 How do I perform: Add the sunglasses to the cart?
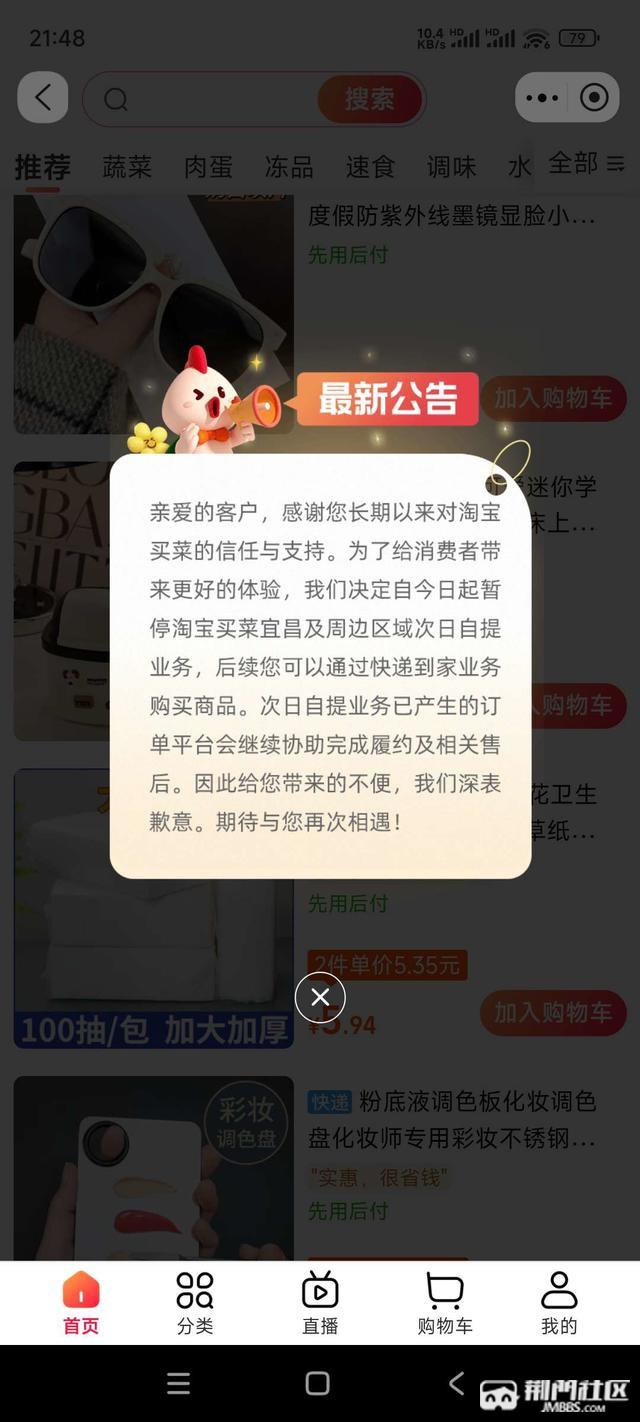point(553,398)
